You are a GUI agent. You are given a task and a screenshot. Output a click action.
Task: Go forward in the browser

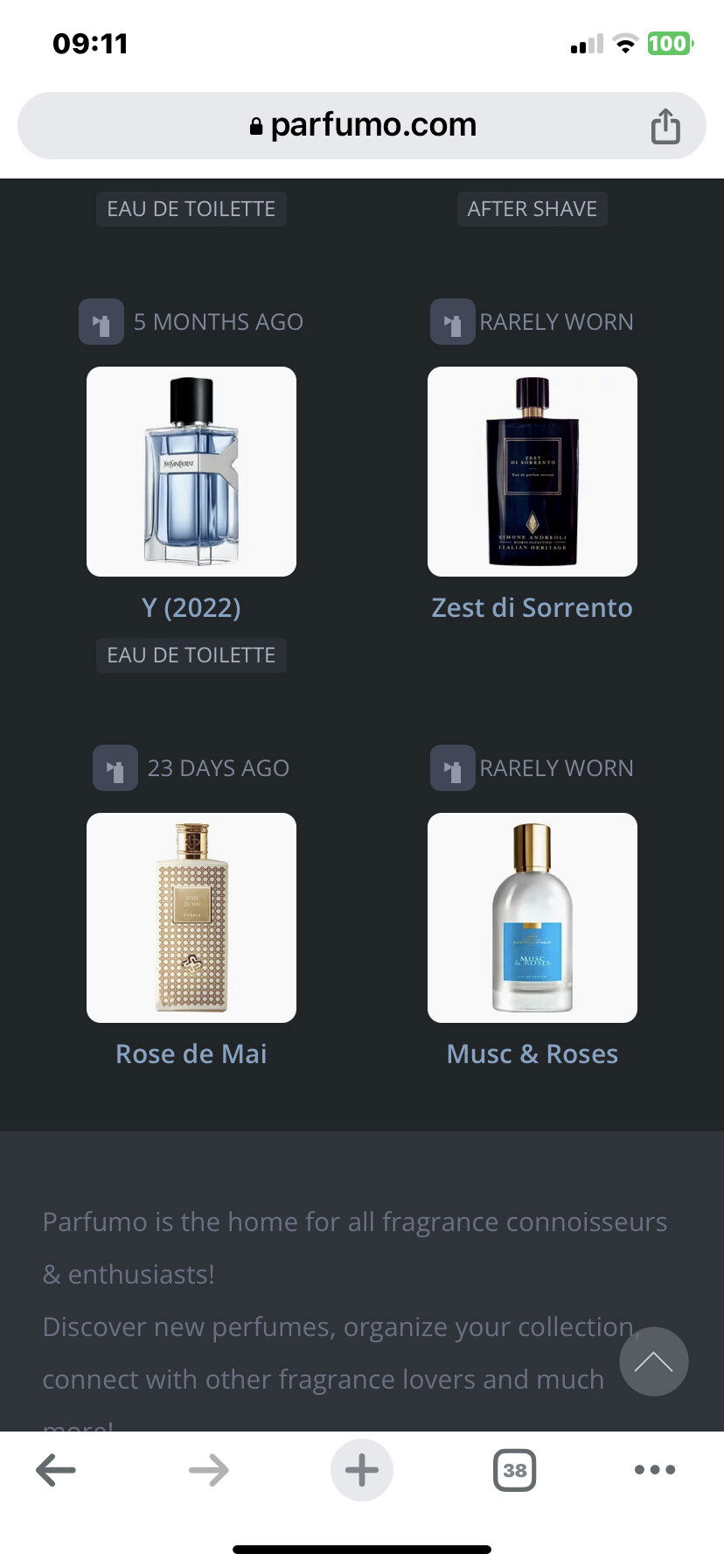point(209,1470)
